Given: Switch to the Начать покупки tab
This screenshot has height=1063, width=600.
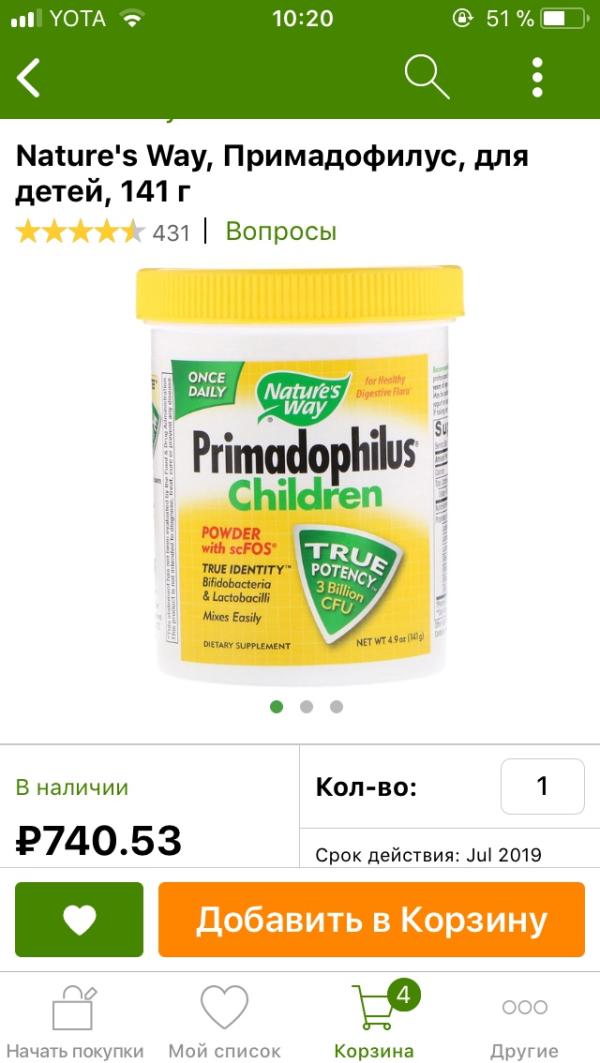Looking at the screenshot, I should (73, 1020).
